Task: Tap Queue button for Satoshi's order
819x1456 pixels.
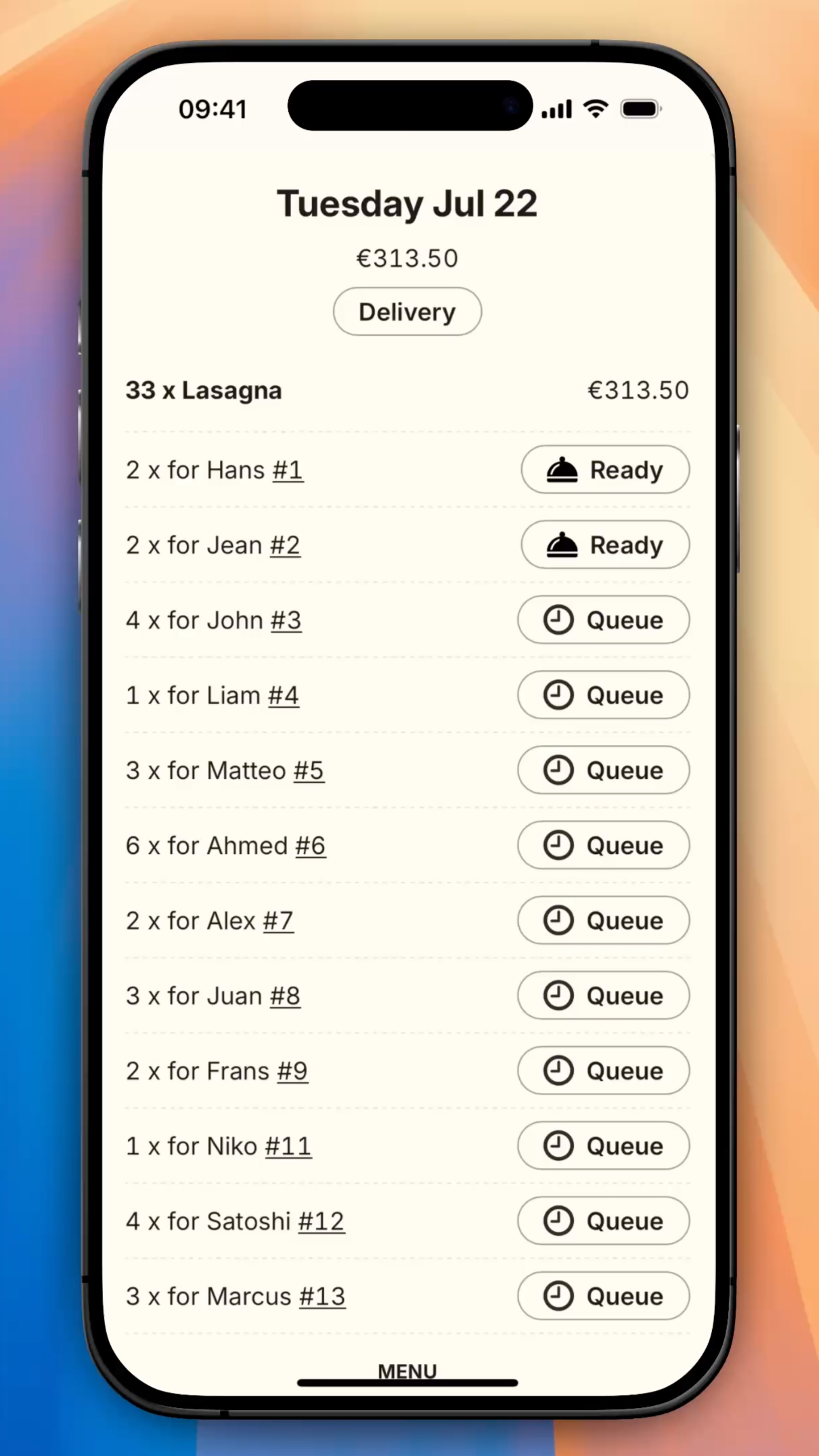Action: 603,1221
